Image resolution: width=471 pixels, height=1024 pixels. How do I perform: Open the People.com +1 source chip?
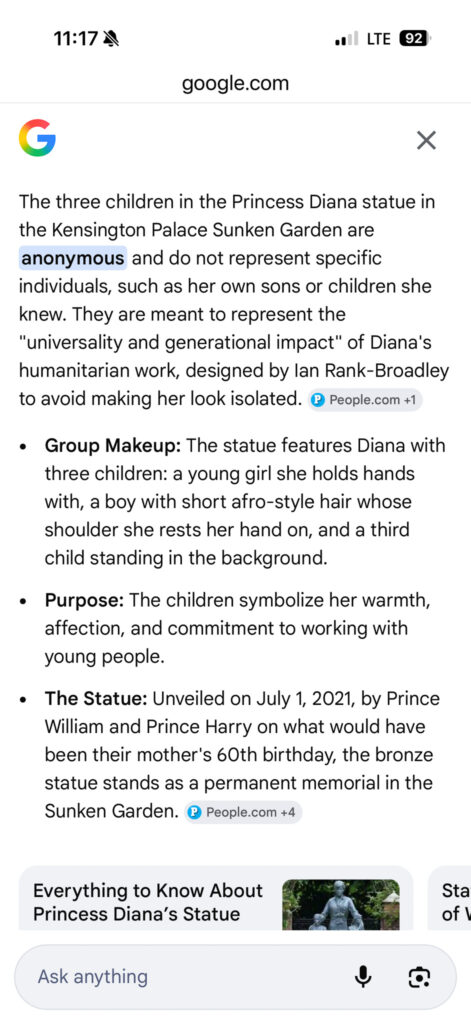coord(365,400)
